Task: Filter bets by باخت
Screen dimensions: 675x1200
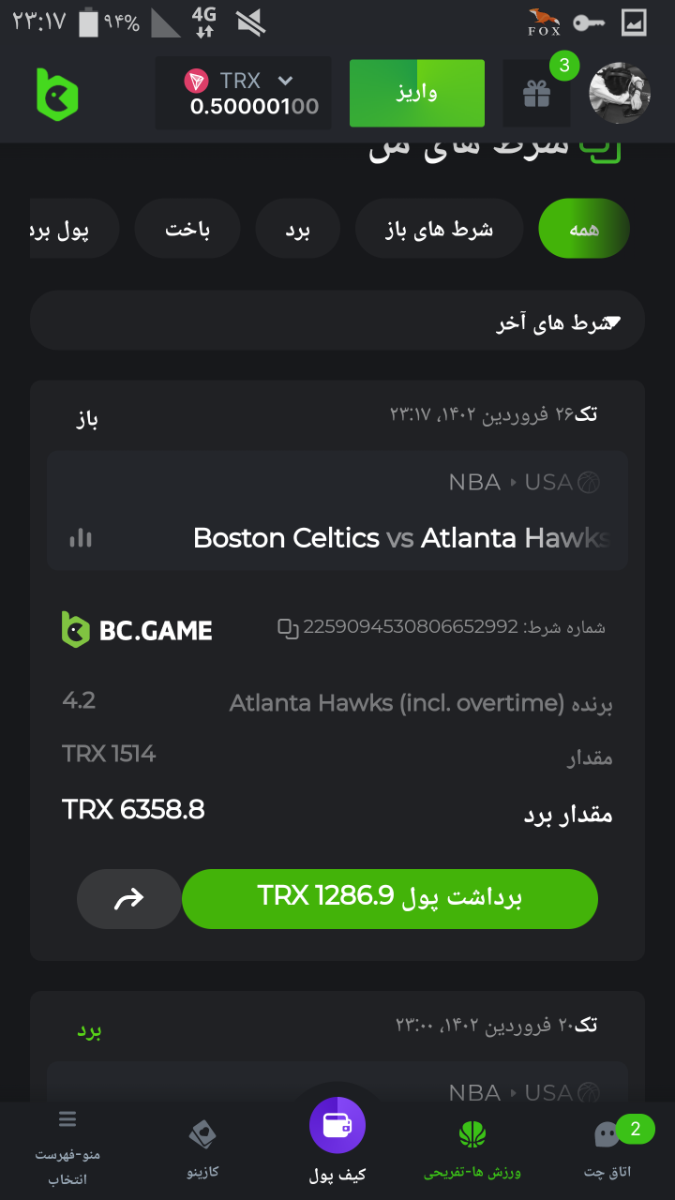Action: pos(187,229)
